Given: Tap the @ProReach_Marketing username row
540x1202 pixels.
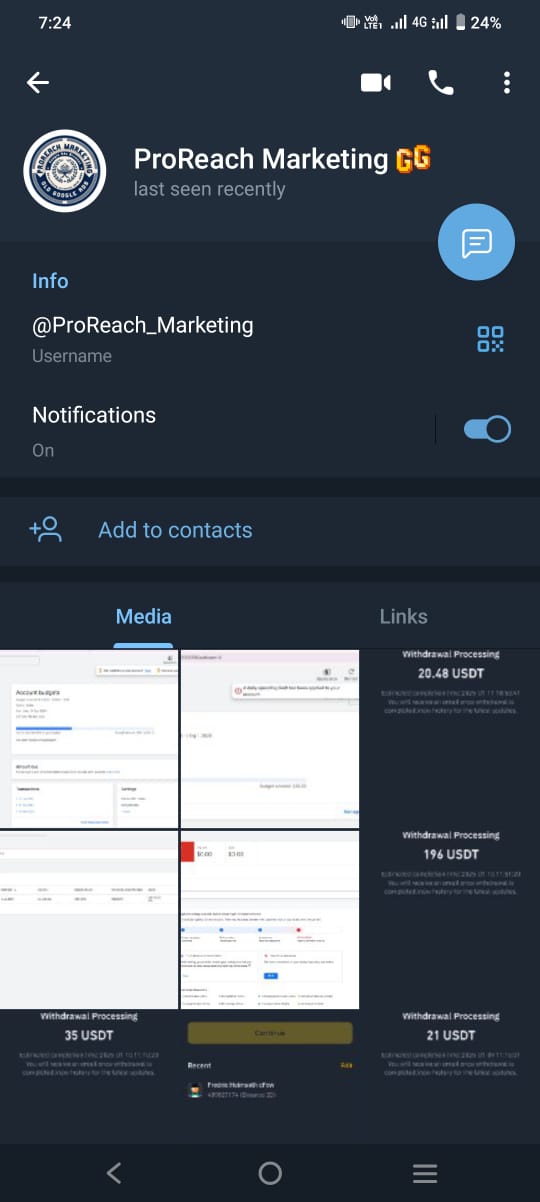Looking at the screenshot, I should [x=230, y=339].
